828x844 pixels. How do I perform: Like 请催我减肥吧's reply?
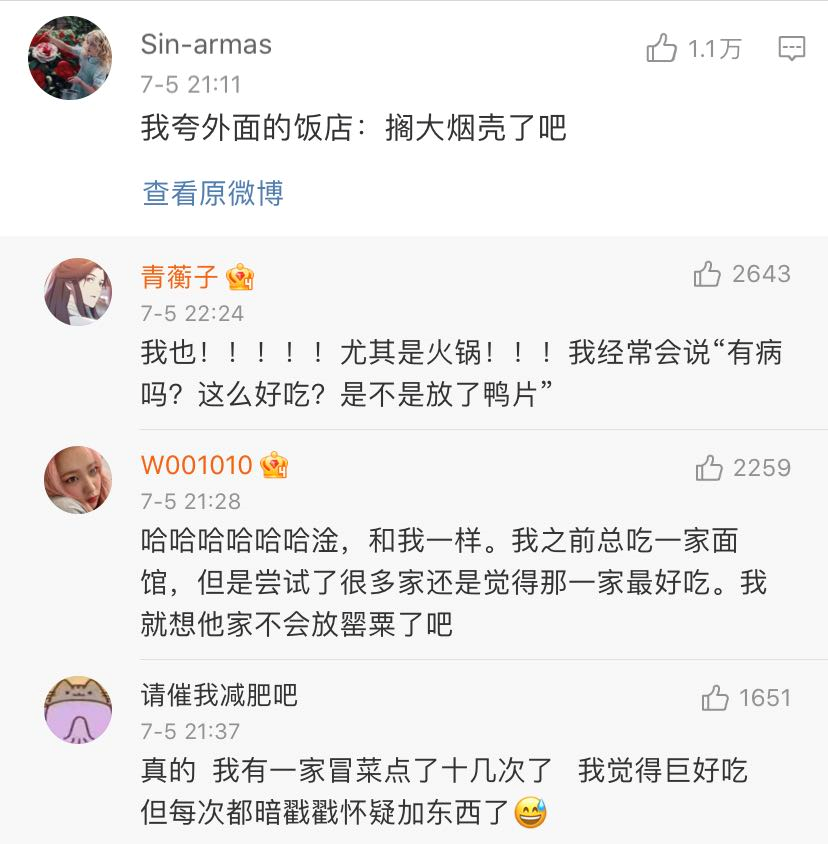click(715, 698)
